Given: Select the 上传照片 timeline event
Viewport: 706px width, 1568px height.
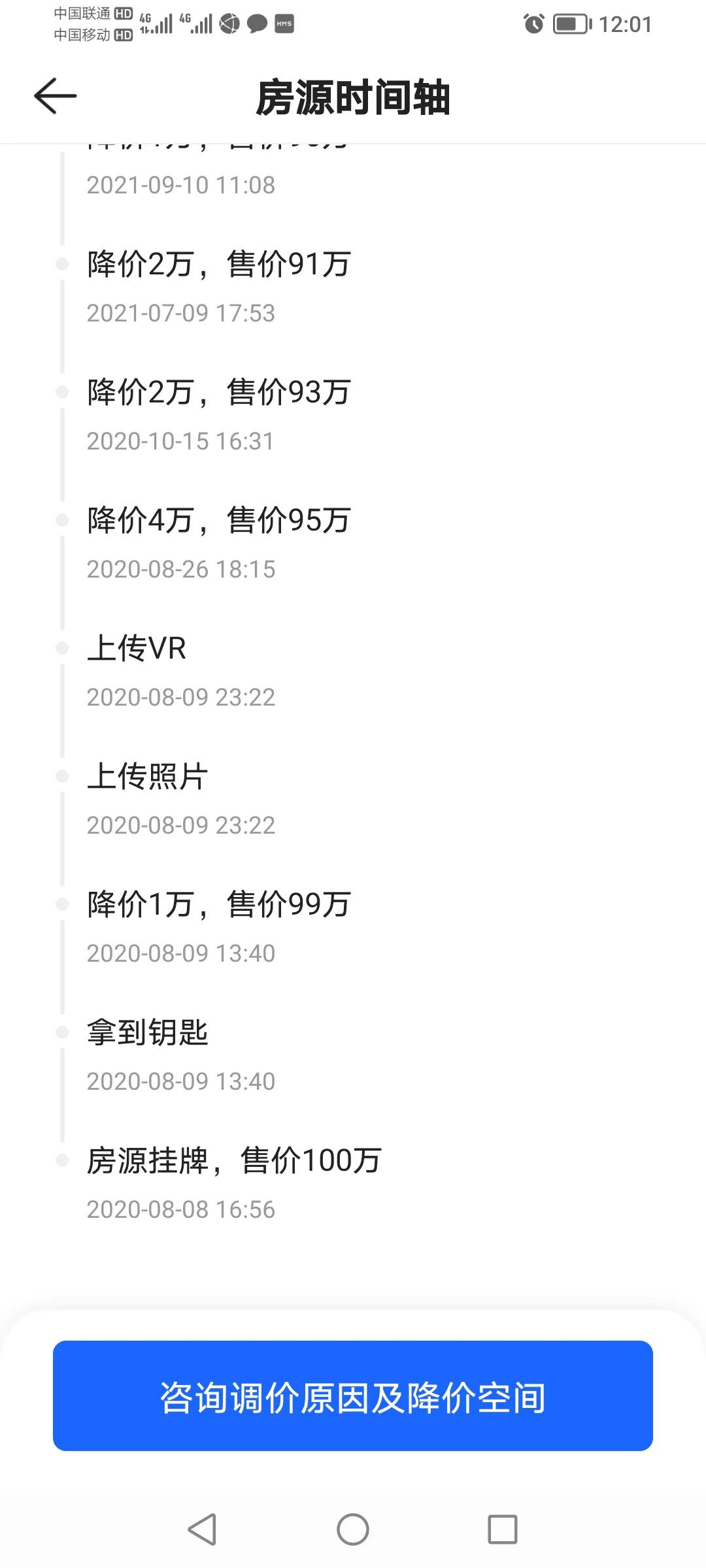Looking at the screenshot, I should click(146, 776).
